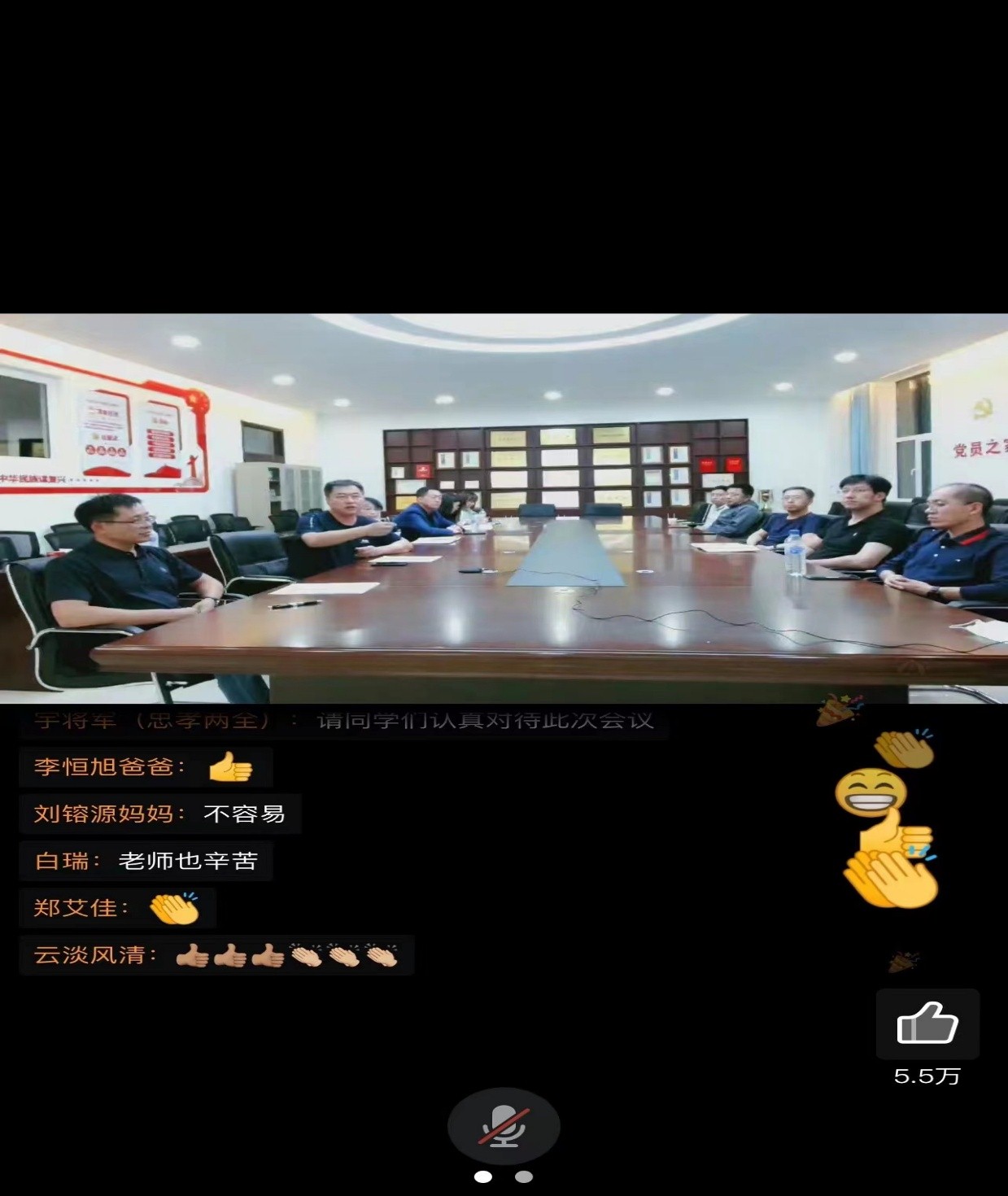Tap the thumbs-up like button

click(x=927, y=1024)
